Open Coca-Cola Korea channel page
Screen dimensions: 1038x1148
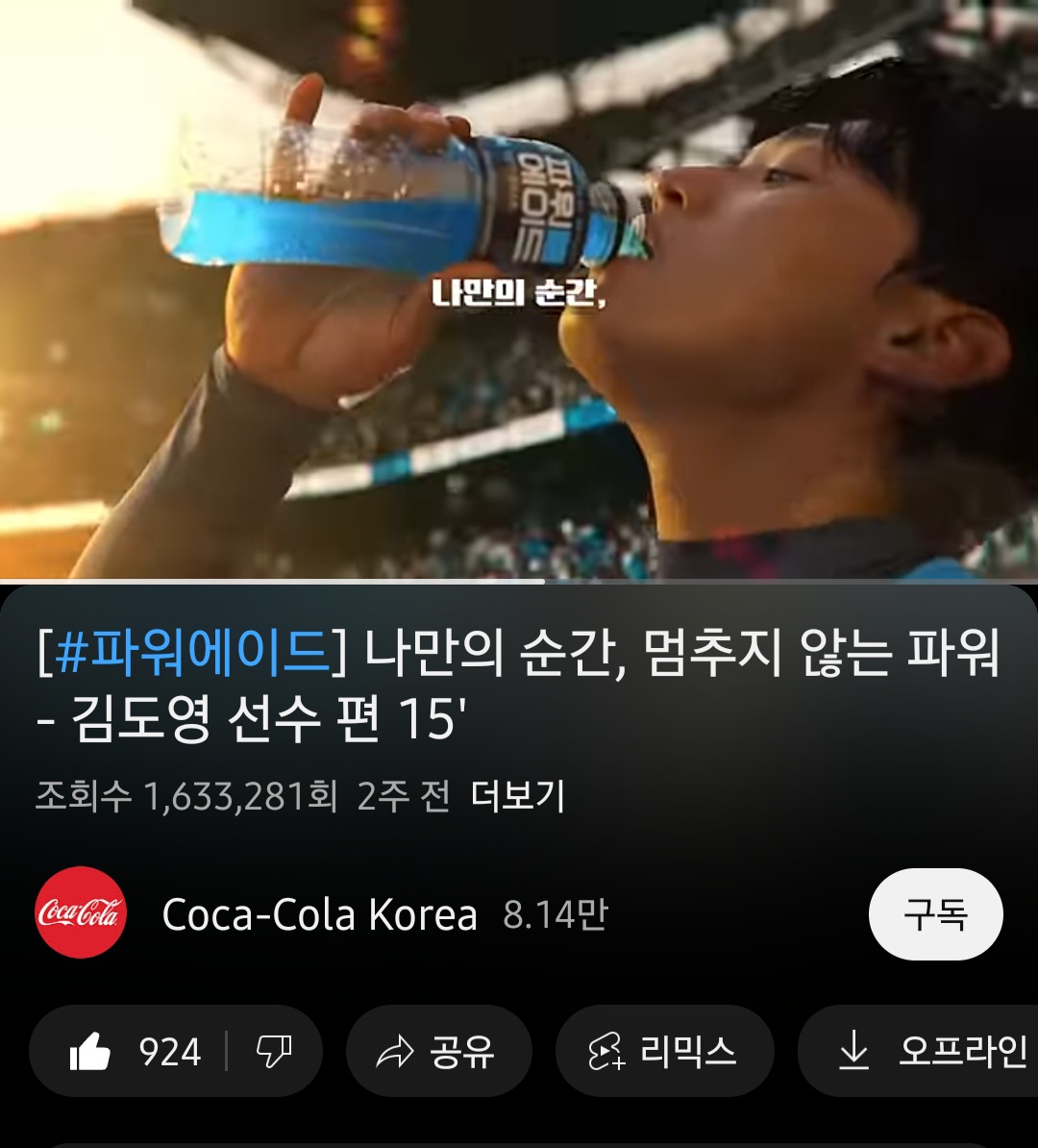(319, 914)
